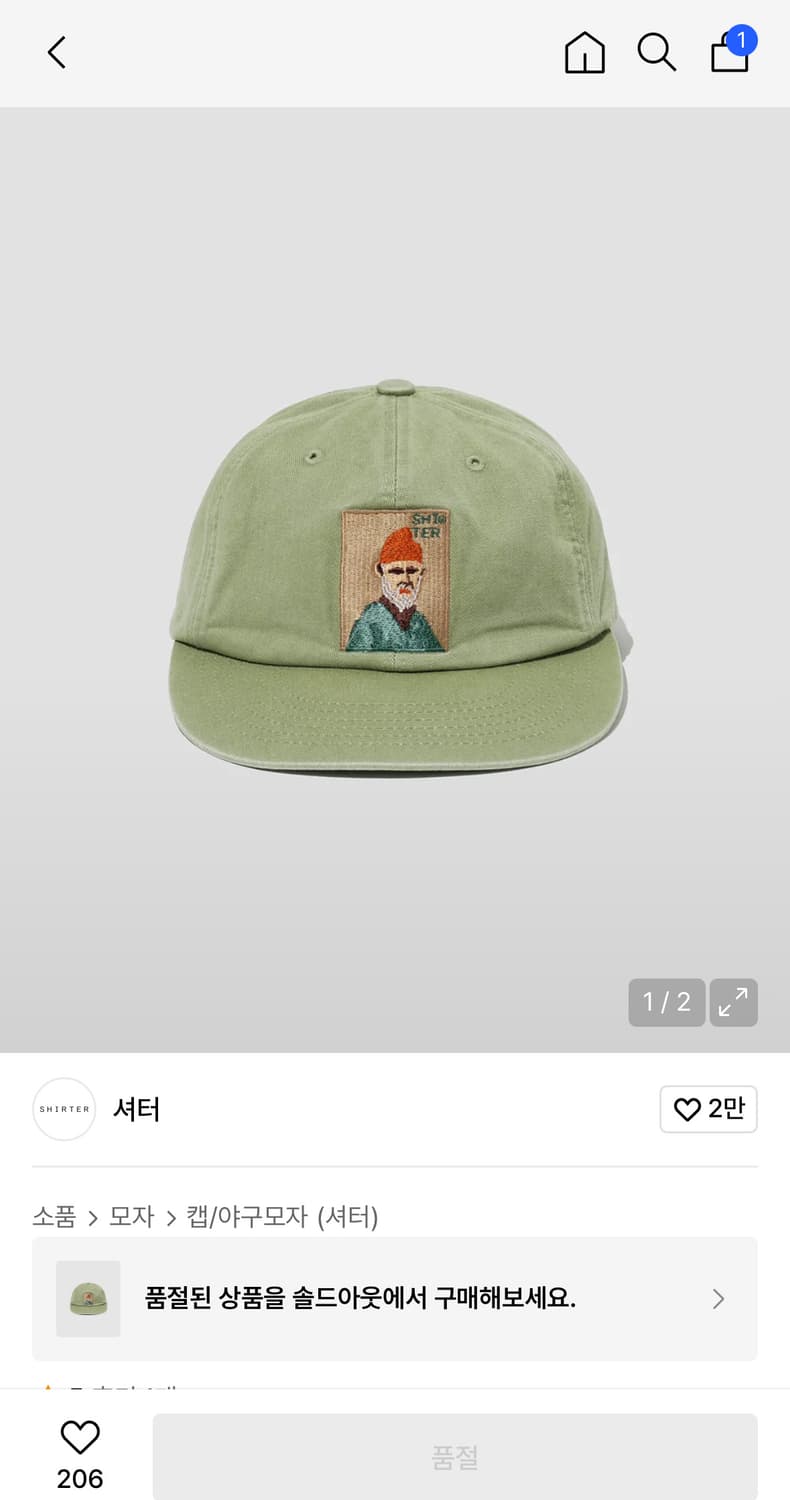The height and width of the screenshot is (1500, 790).
Task: Tap the SHIRTER brand logo circle
Action: click(x=63, y=1109)
